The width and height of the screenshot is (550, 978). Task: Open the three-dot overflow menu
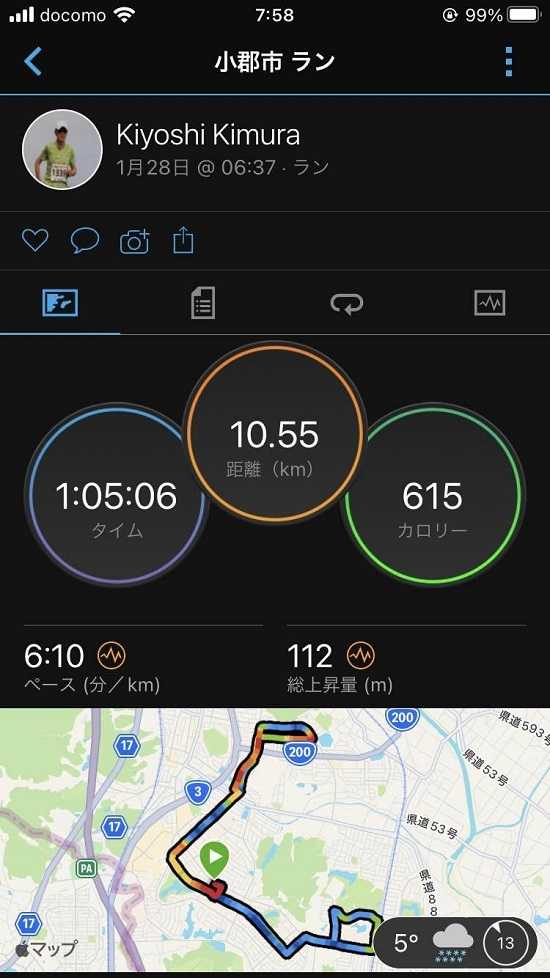[509, 61]
